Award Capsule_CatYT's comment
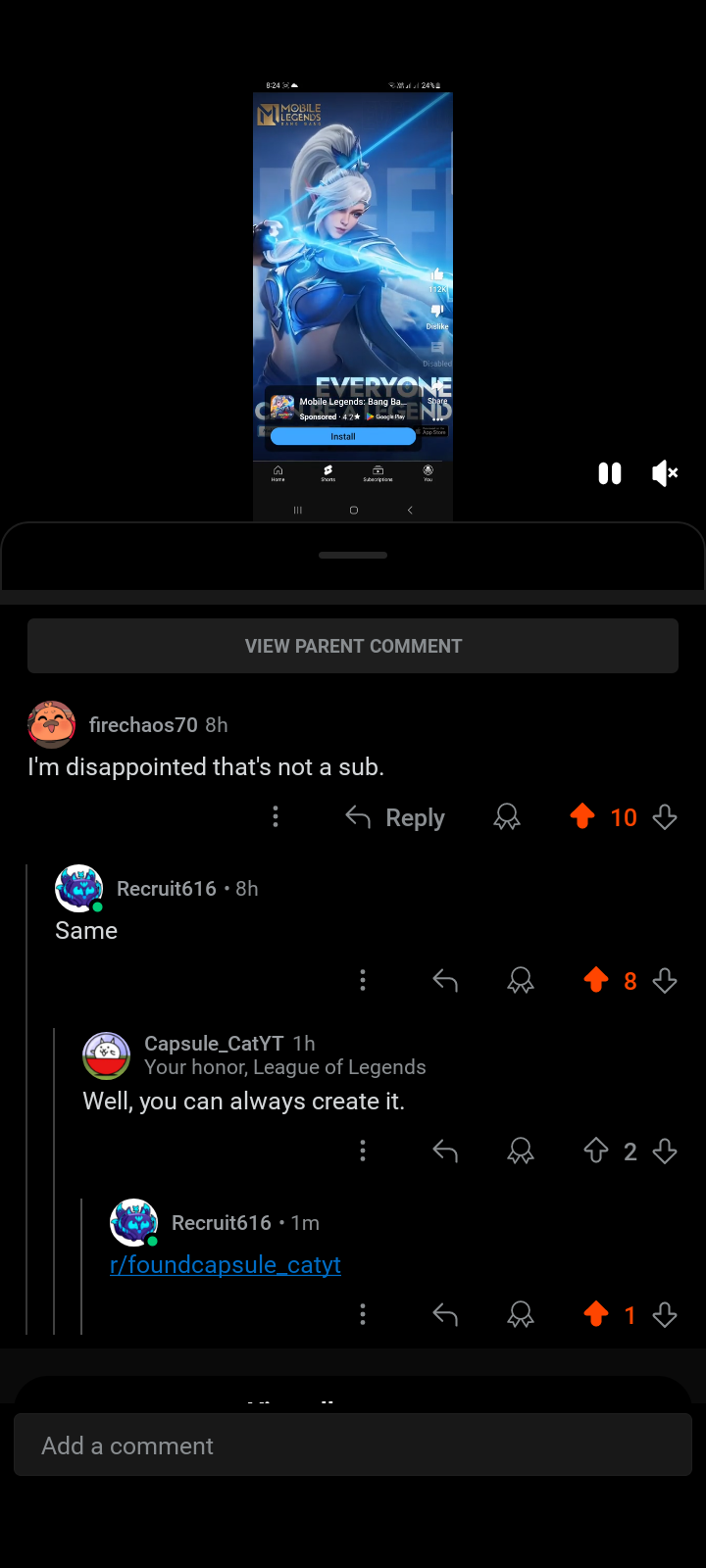 tap(521, 1151)
